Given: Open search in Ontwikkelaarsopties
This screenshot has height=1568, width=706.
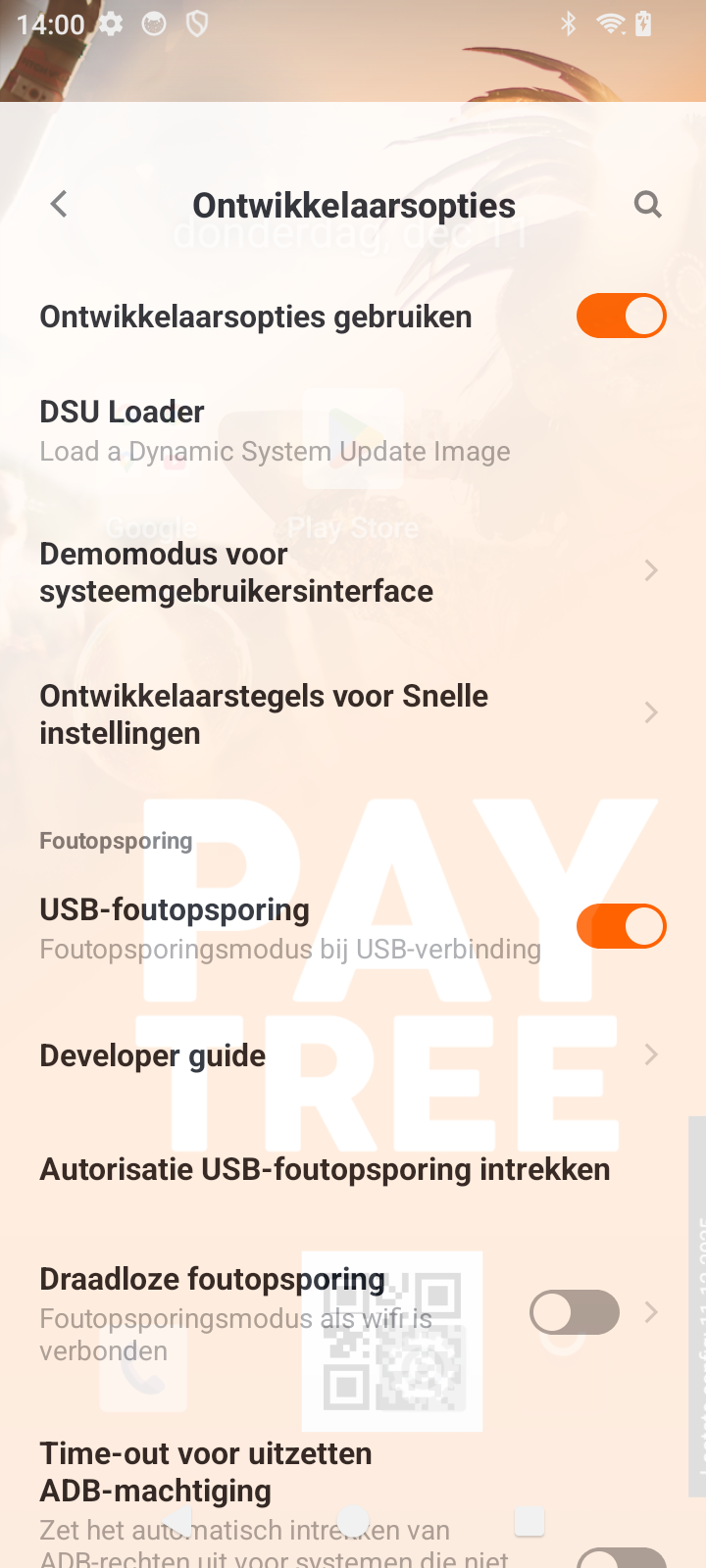Looking at the screenshot, I should click(647, 204).
